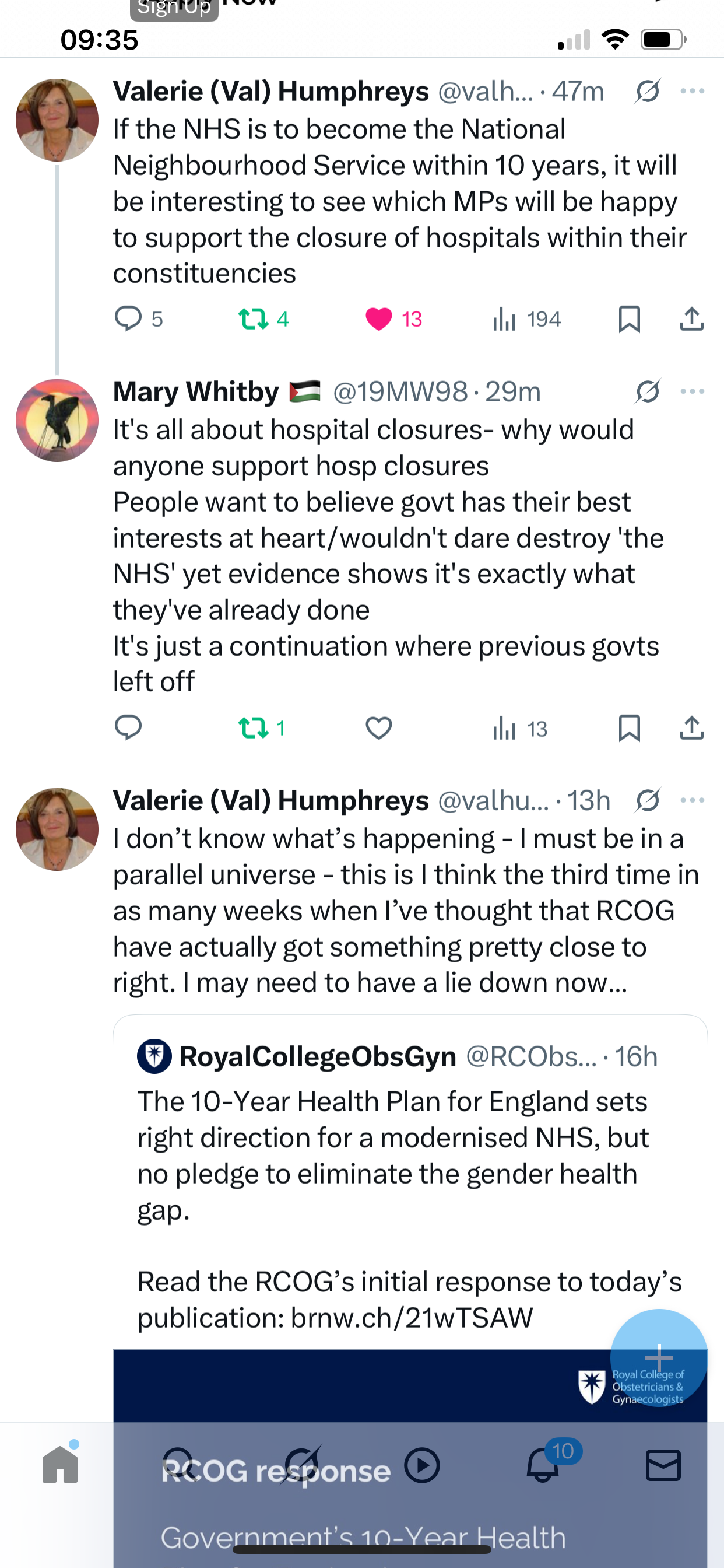Viewport: 724px width, 1568px height.
Task: Open notifications bell with 10 badge
Action: pos(543,1464)
